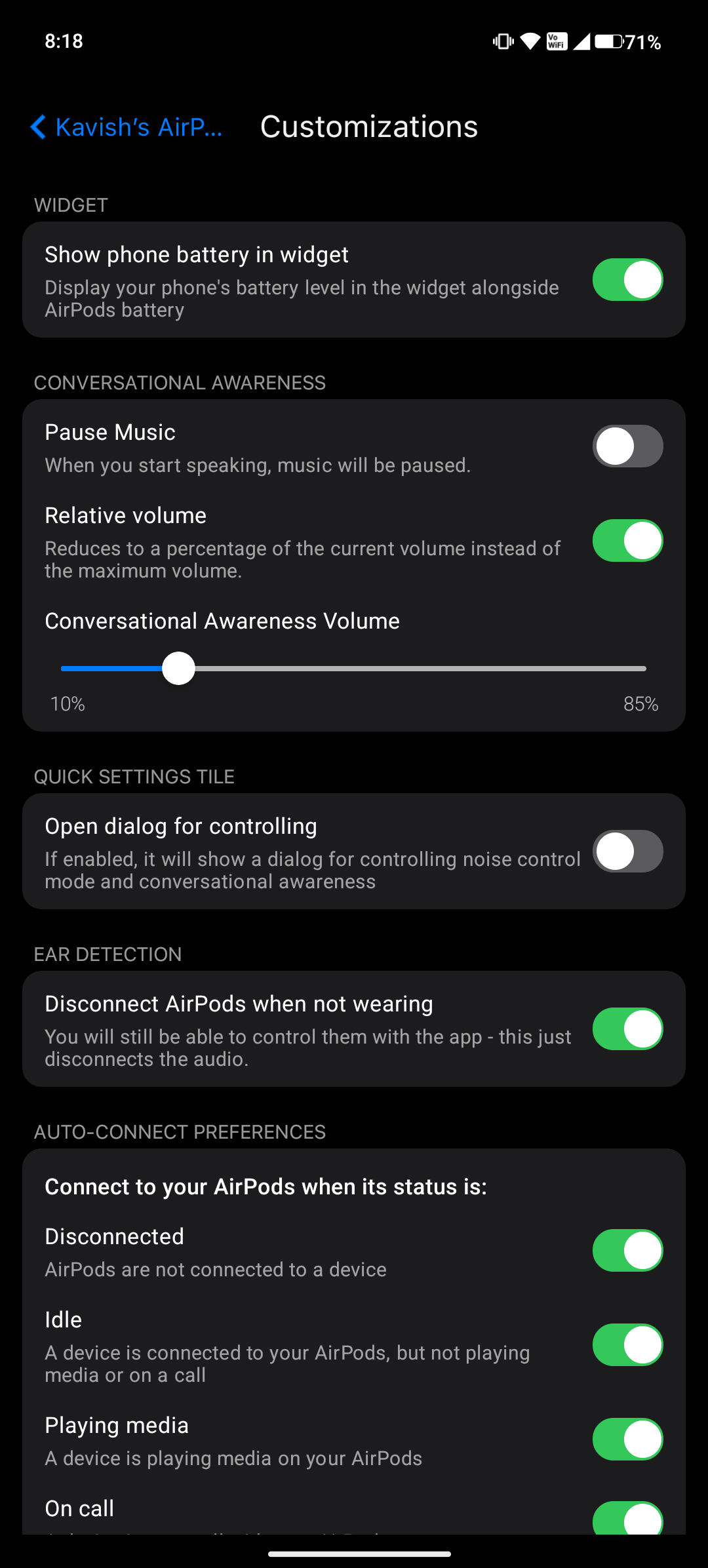Open Kavish's AirPods page via header link
This screenshot has height=1568, width=708.
pos(139,127)
